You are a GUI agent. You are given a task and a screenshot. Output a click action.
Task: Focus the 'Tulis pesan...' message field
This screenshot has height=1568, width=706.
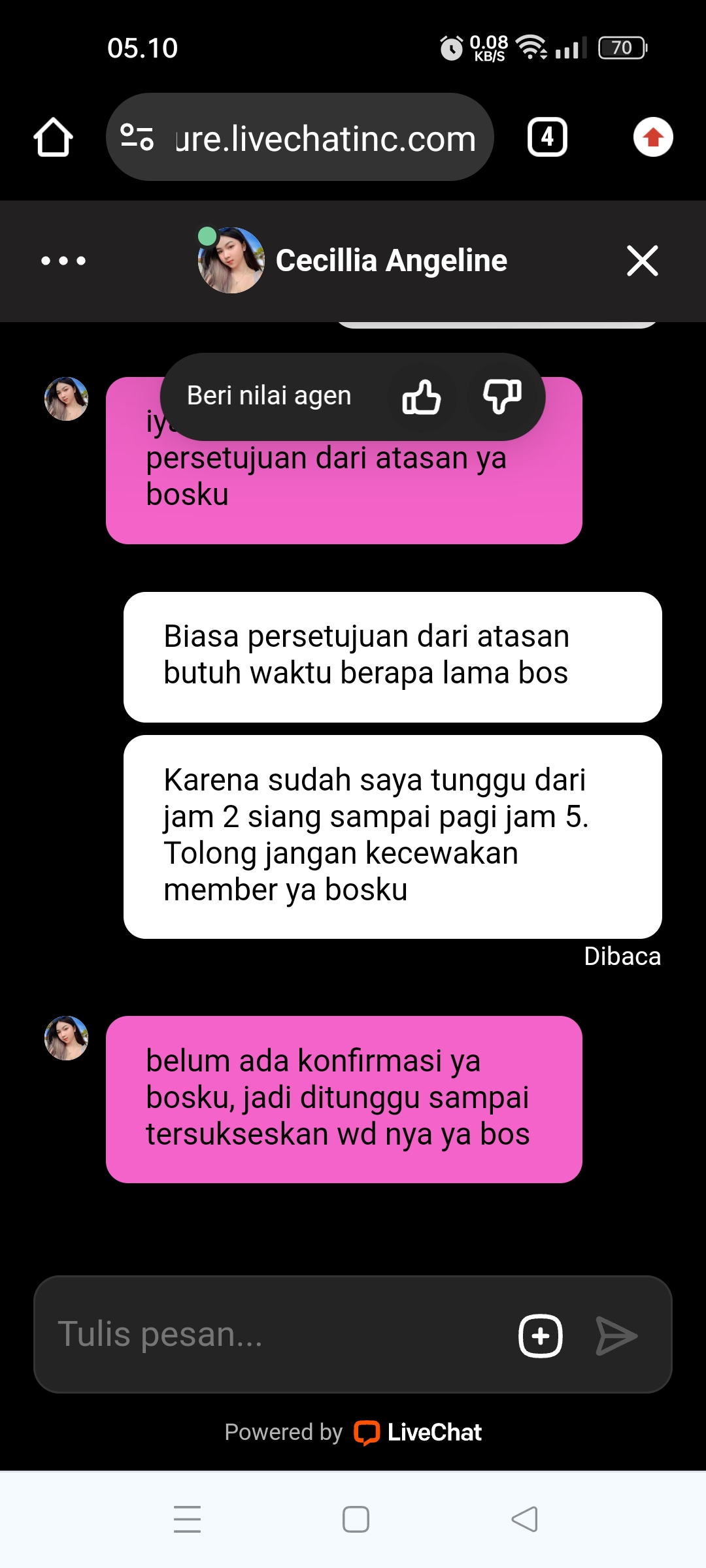click(275, 1334)
